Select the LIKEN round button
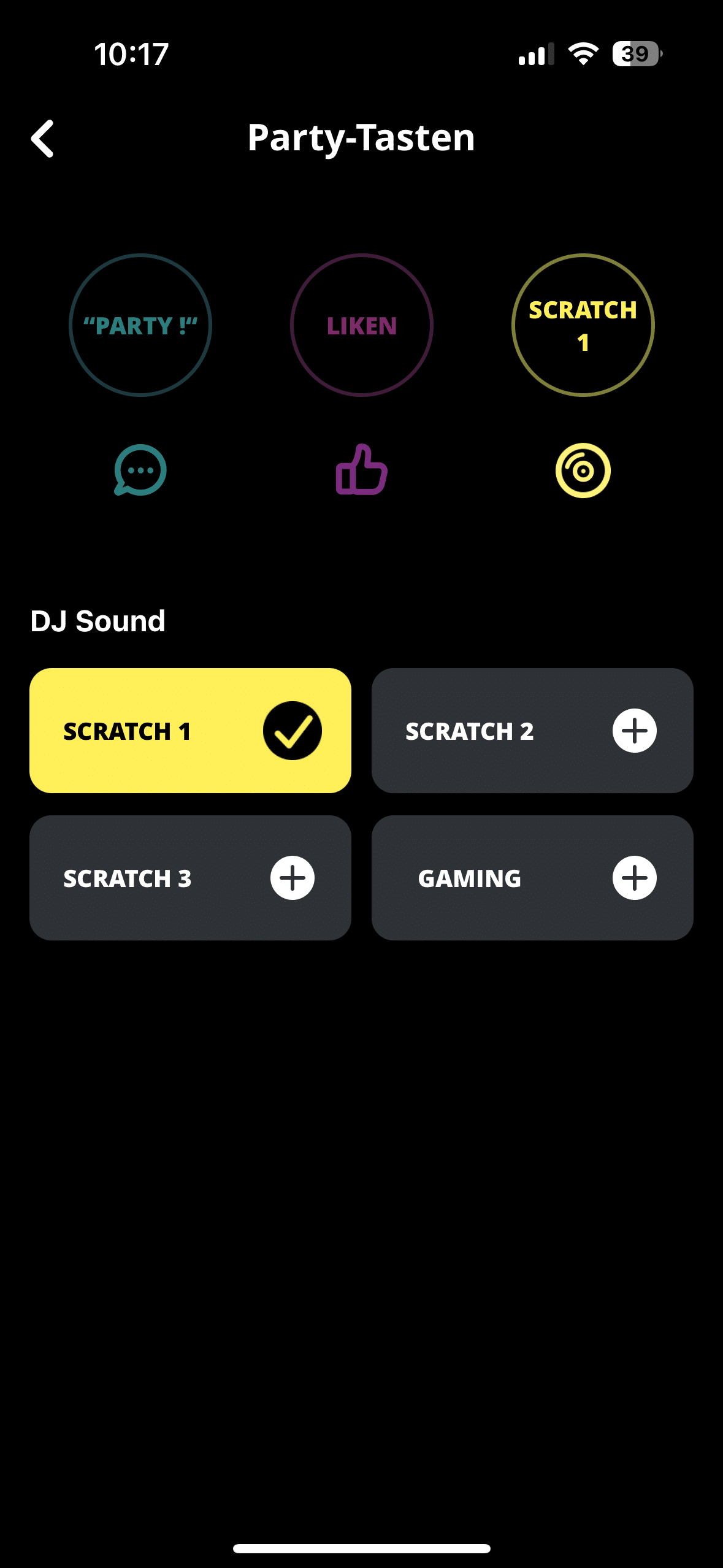The height and width of the screenshot is (1568, 723). pyautogui.click(x=362, y=325)
